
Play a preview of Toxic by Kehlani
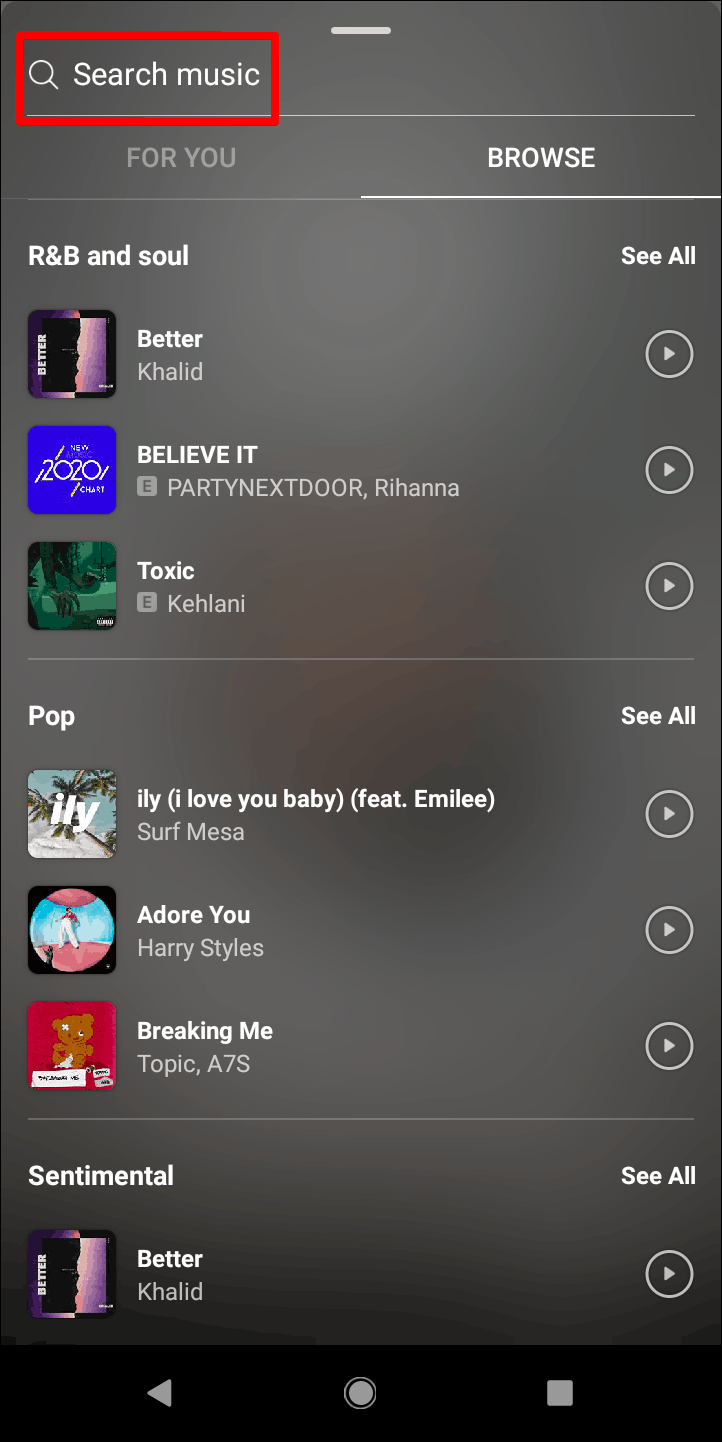(x=669, y=586)
